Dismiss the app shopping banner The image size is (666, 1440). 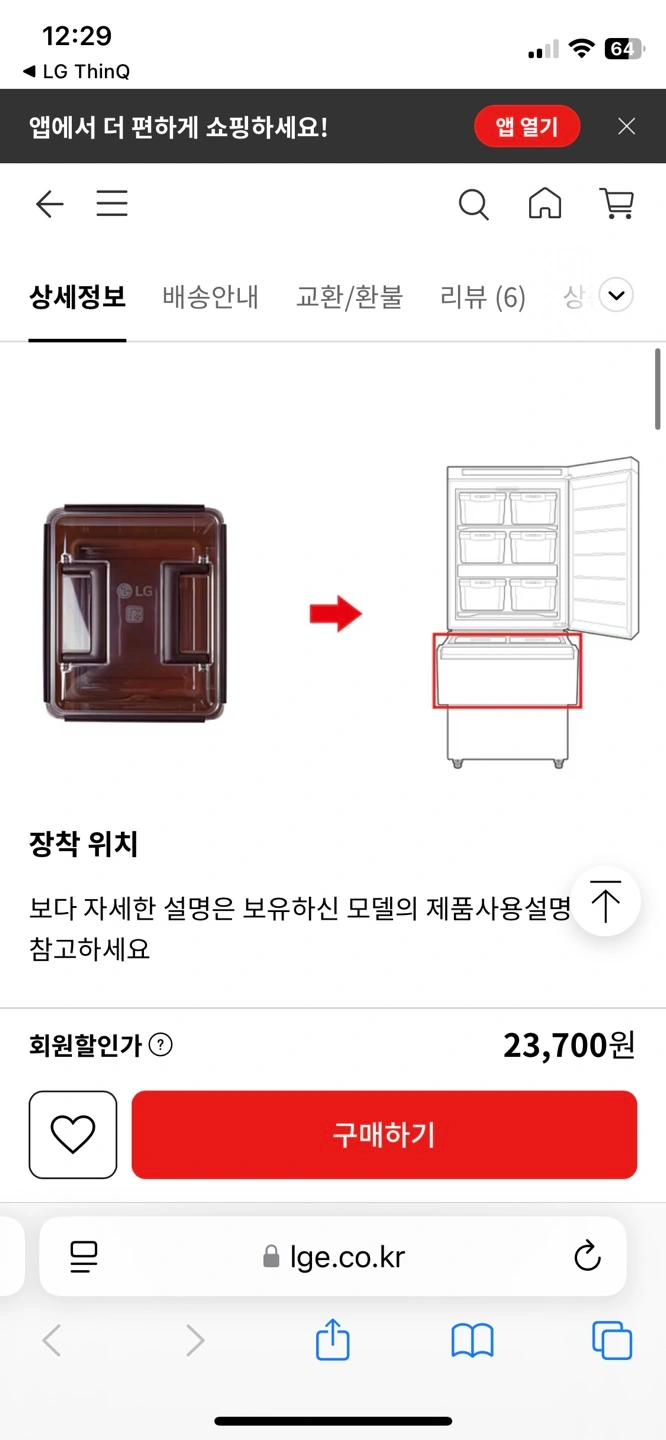626,126
